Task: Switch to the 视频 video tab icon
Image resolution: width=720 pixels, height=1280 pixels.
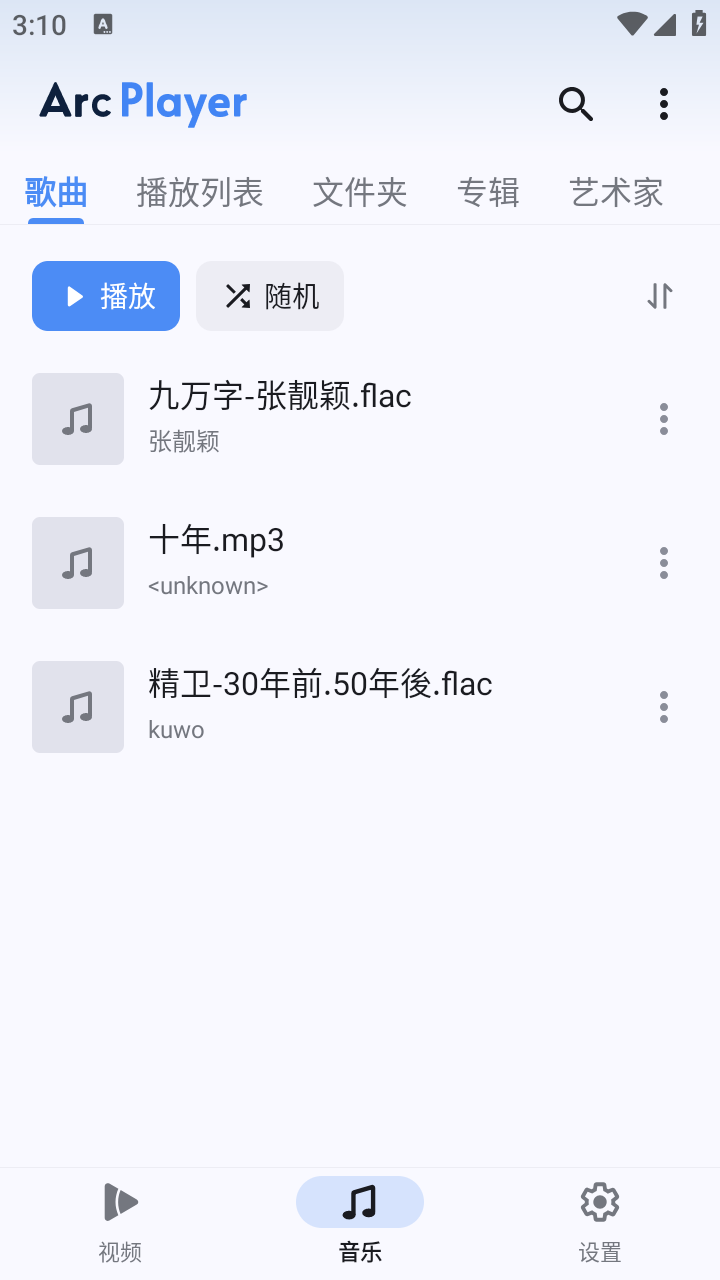Action: pyautogui.click(x=120, y=1201)
